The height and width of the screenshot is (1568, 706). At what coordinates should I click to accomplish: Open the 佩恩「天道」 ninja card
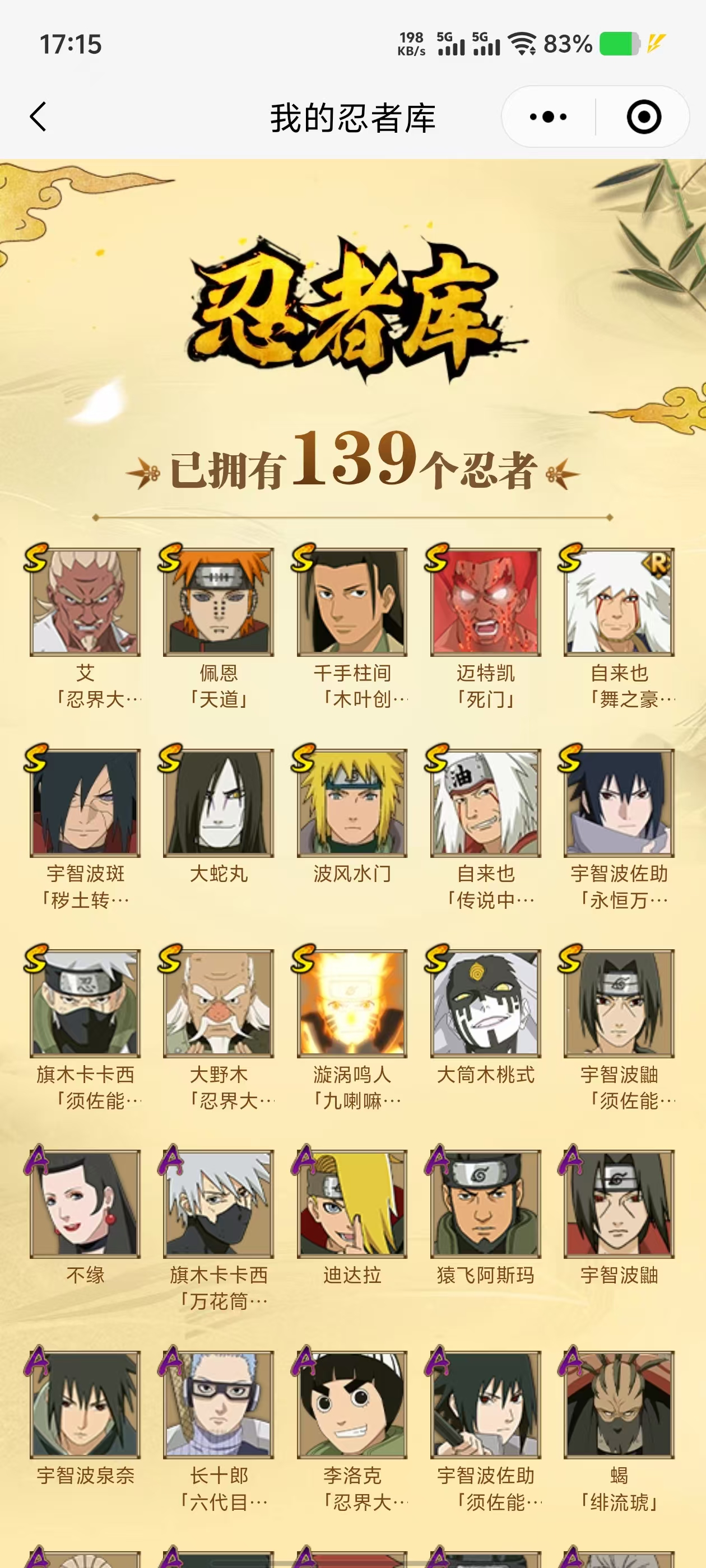pyautogui.click(x=218, y=602)
